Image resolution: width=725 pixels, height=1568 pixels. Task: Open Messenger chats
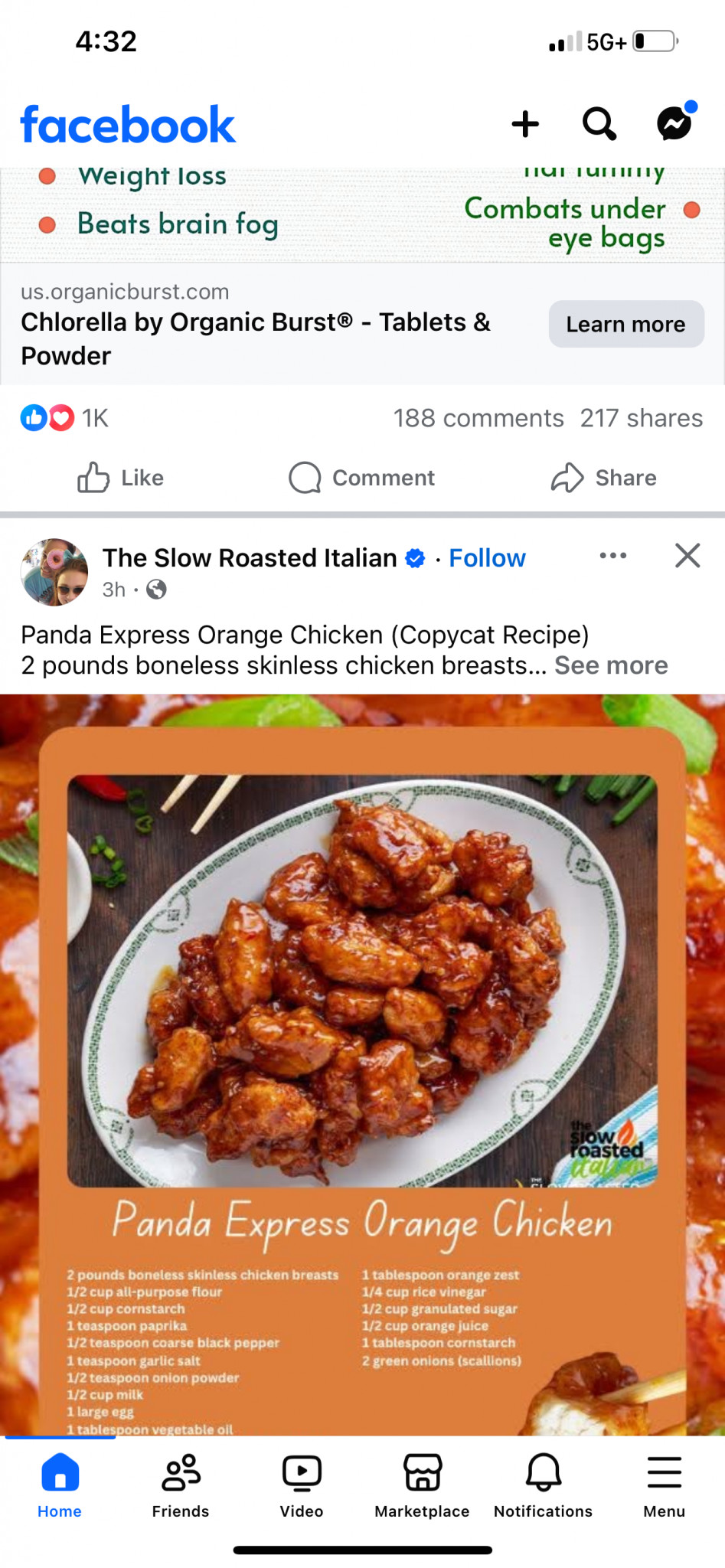click(x=676, y=122)
